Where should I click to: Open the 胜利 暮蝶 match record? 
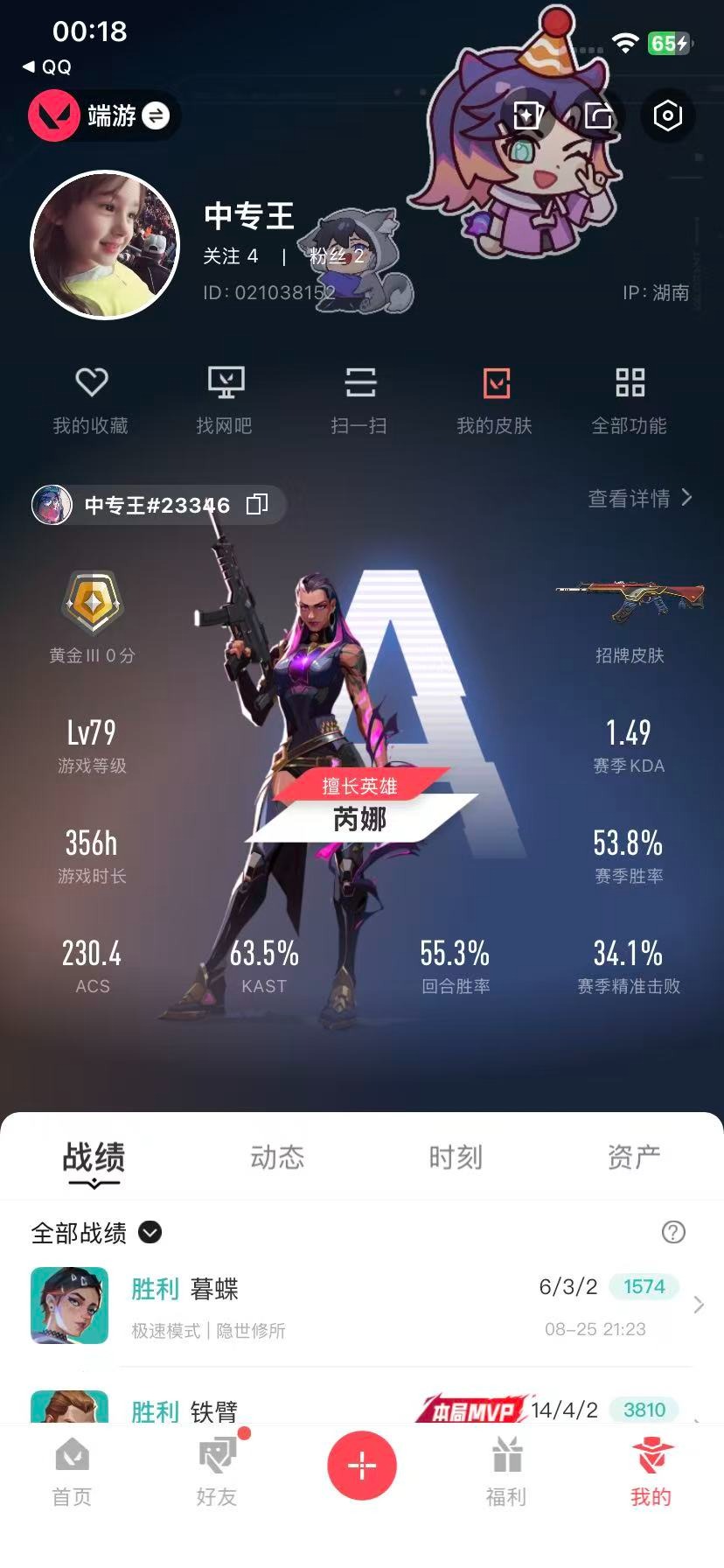pos(362,1305)
